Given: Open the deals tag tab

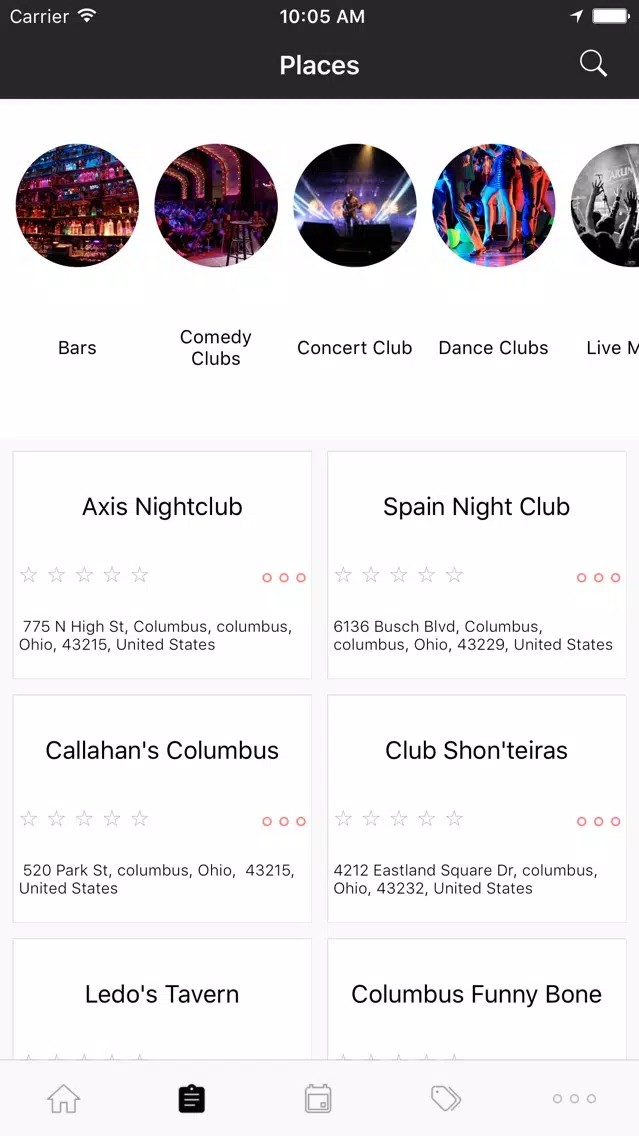Looking at the screenshot, I should tap(446, 1098).
